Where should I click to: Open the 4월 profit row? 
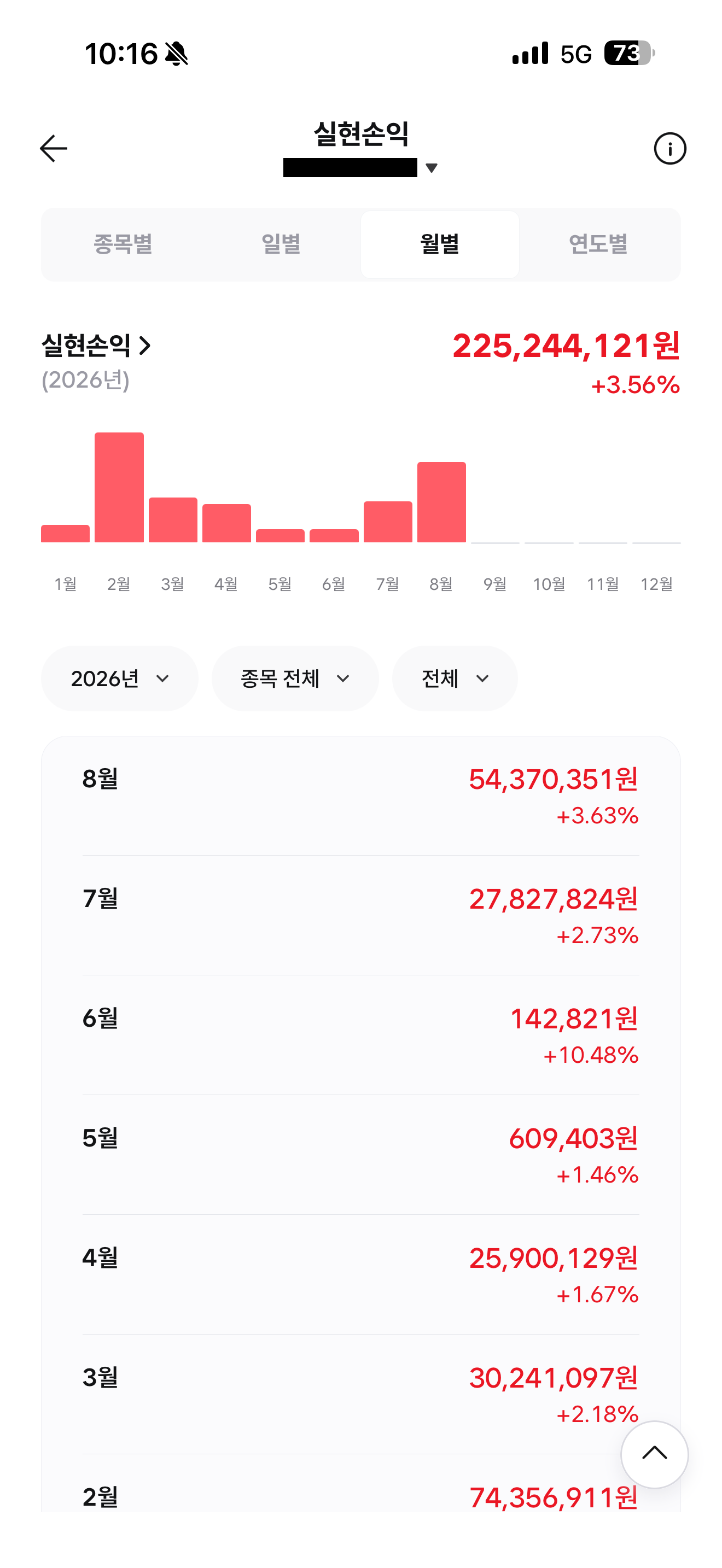click(x=360, y=1275)
